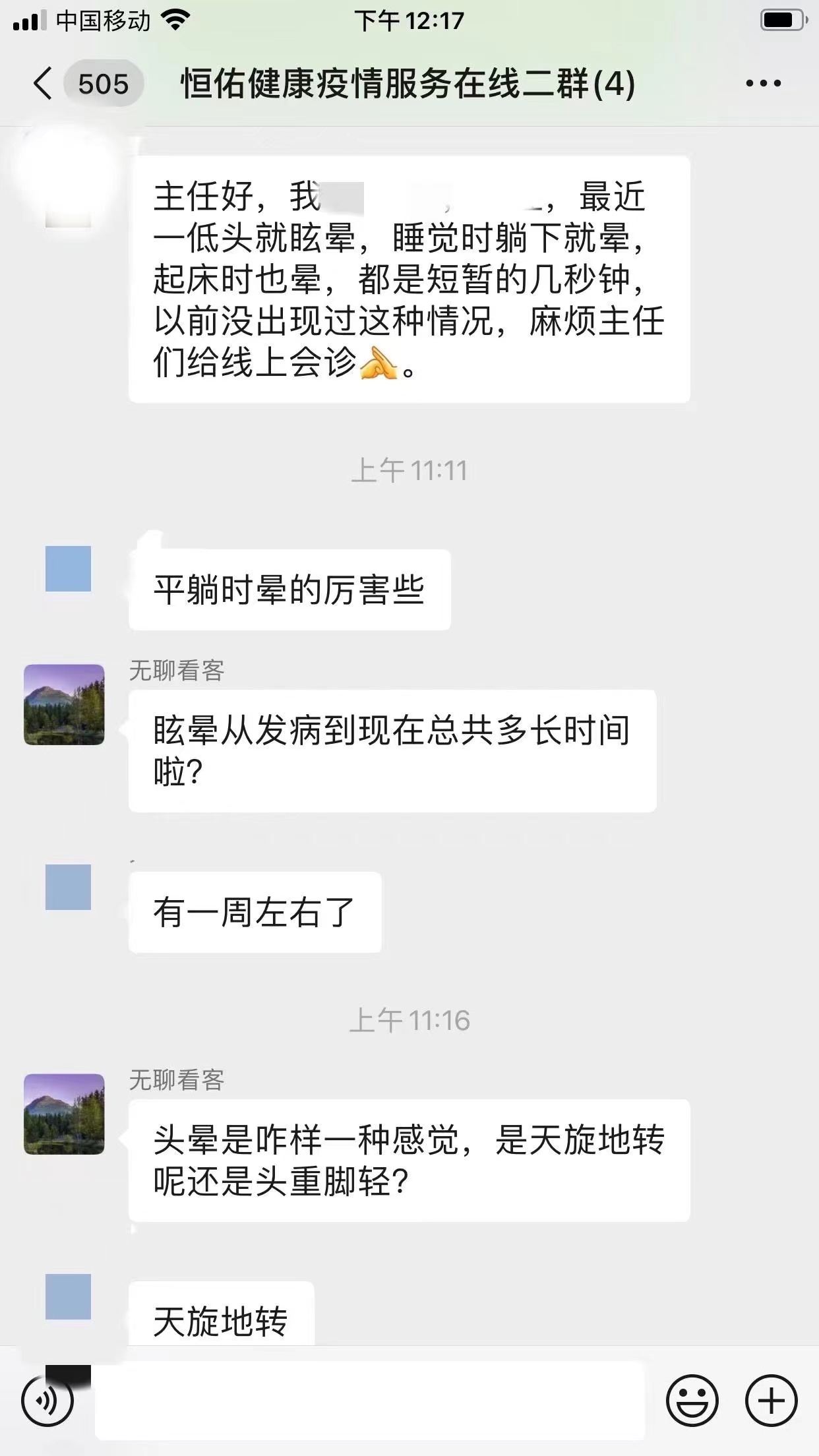Open the plus attachments menu
The height and width of the screenshot is (1456, 819).
(x=771, y=1401)
